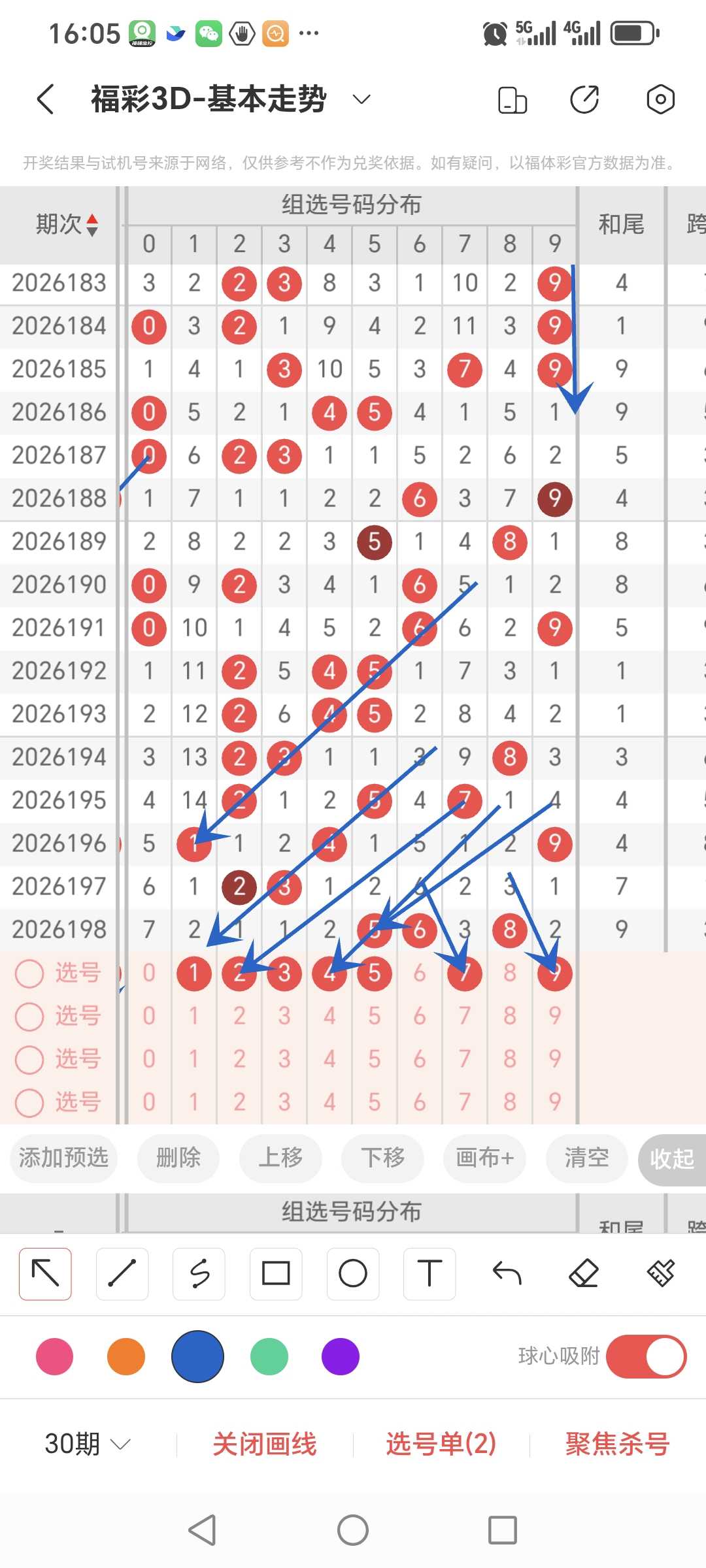Choose the green color swatch
The width and height of the screenshot is (706, 1568).
[x=269, y=1357]
